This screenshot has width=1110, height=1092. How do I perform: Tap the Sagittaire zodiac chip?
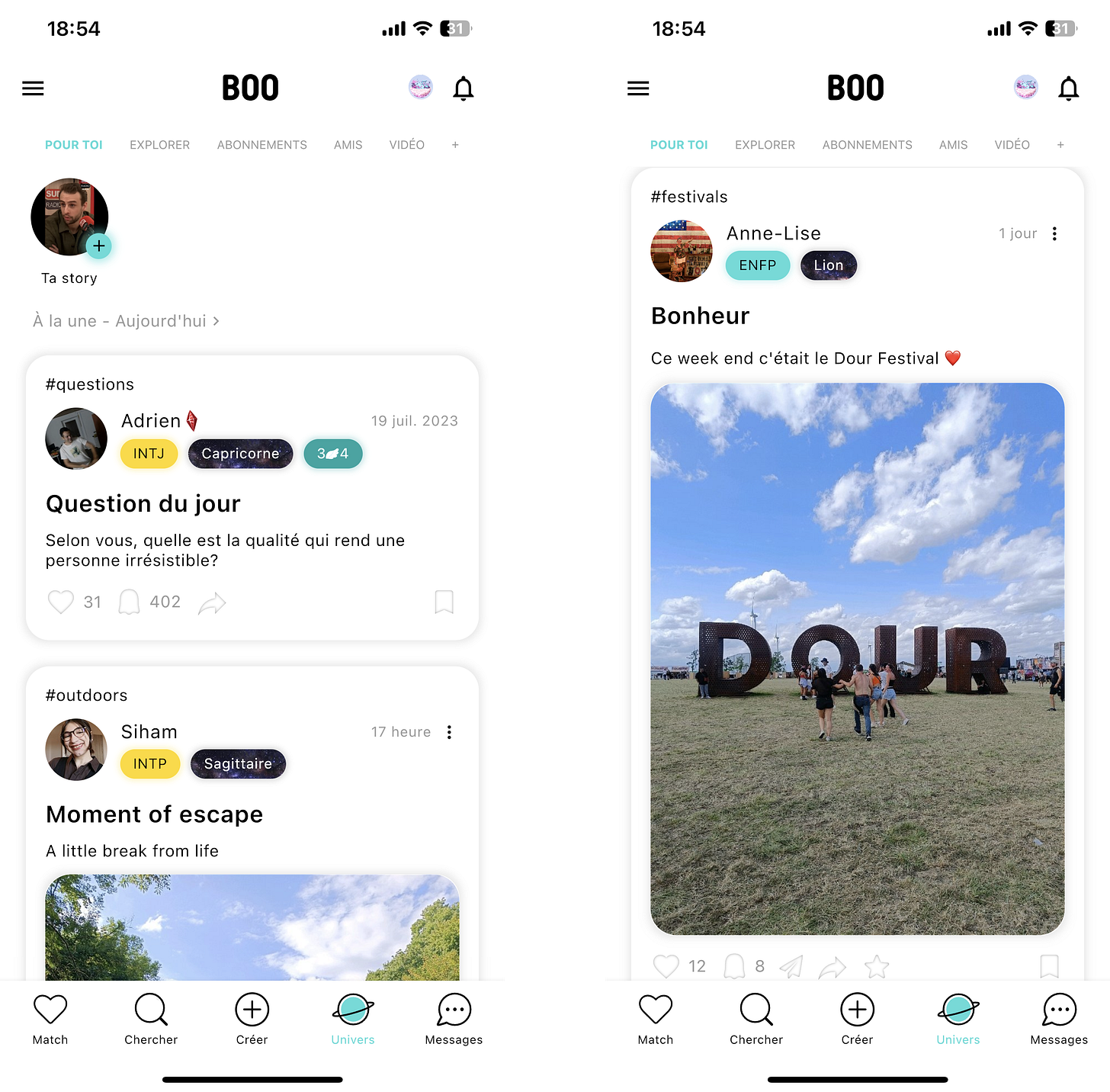click(238, 764)
